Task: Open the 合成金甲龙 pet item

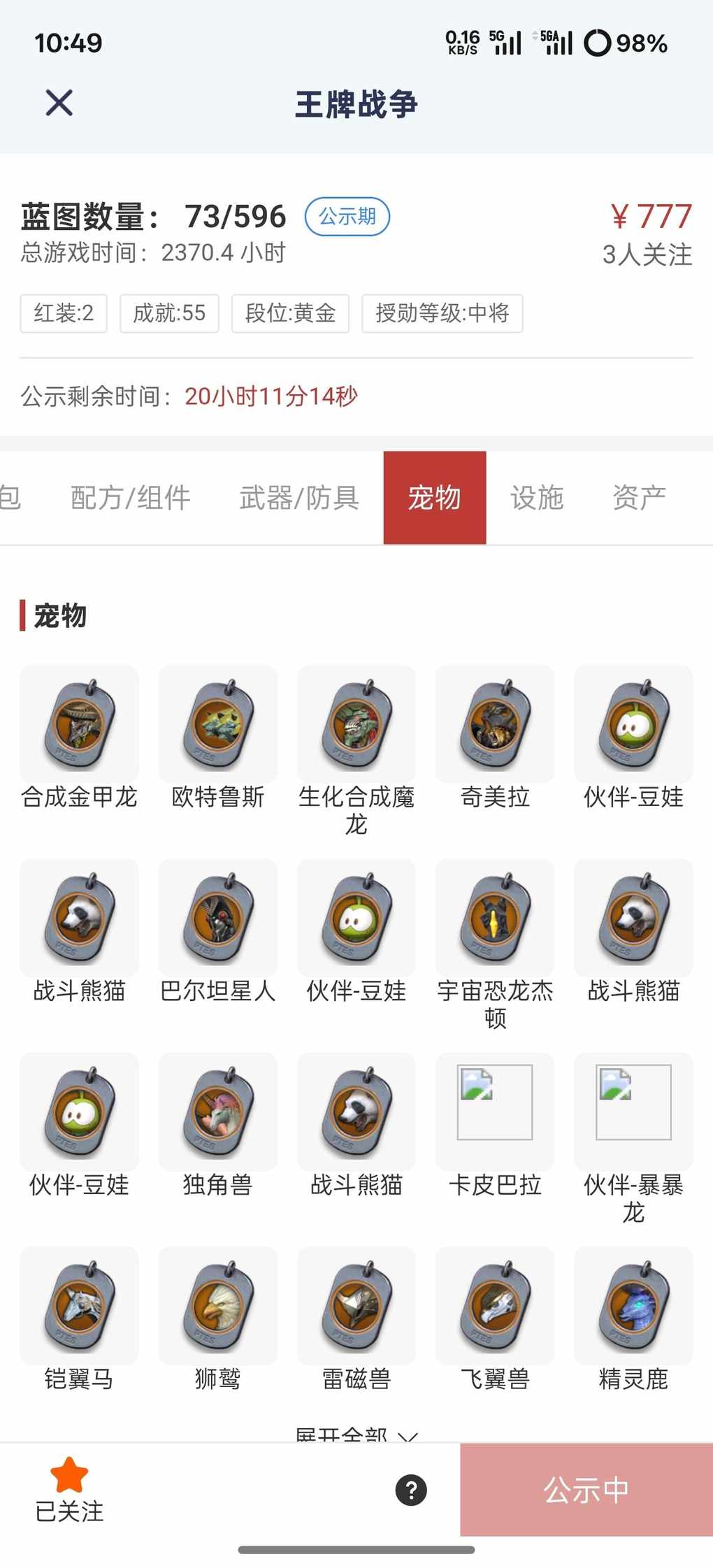Action: 79,724
